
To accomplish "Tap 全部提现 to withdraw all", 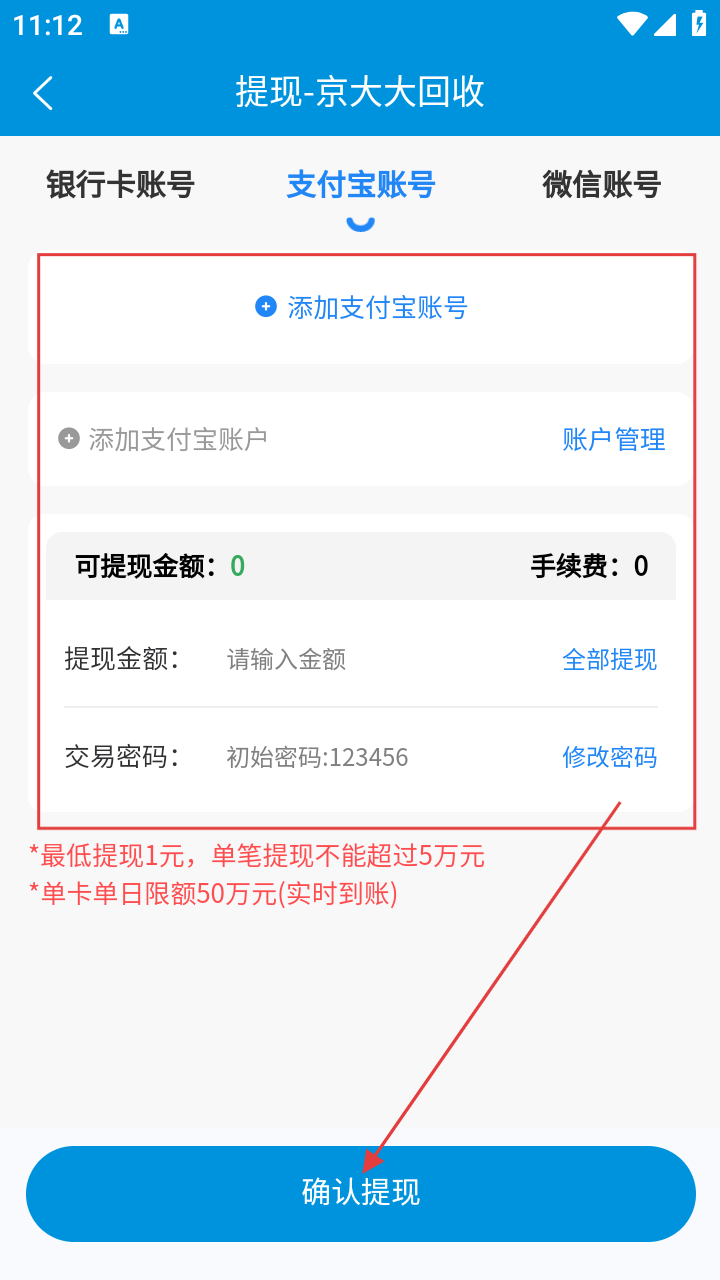I will click(x=610, y=659).
